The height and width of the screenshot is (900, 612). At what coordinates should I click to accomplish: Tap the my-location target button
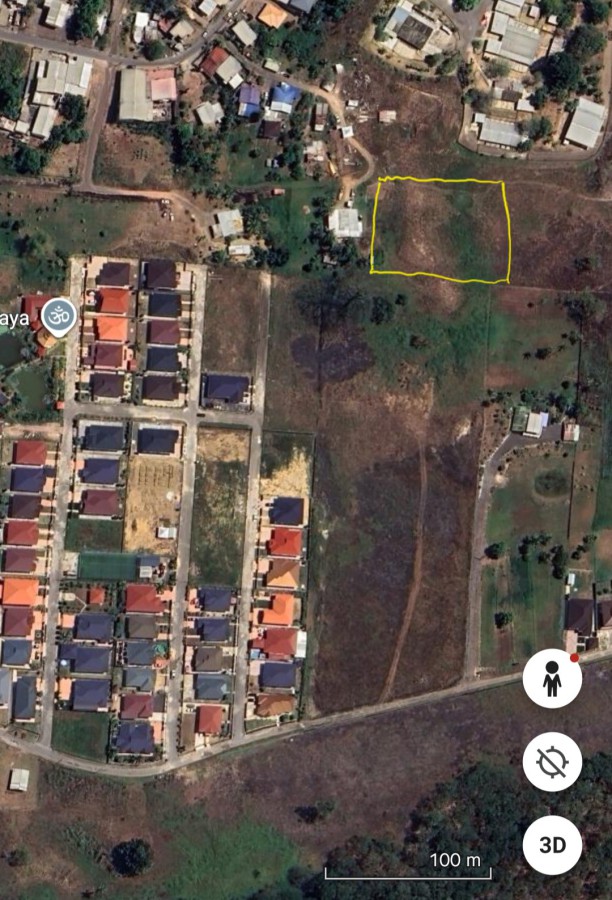coord(552,762)
